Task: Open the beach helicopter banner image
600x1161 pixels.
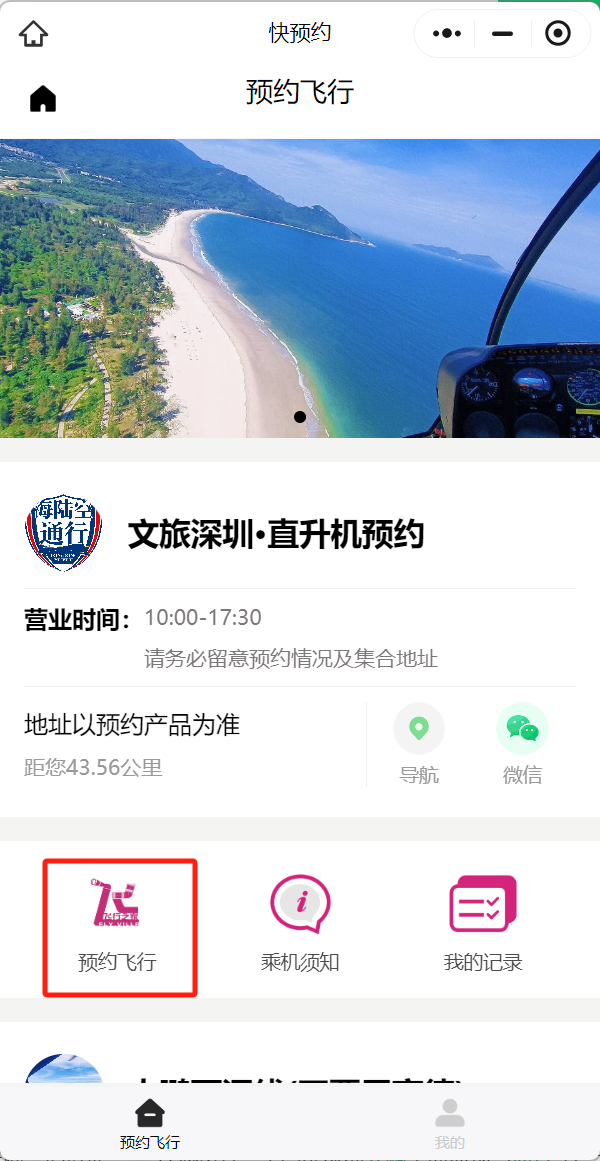Action: [300, 288]
